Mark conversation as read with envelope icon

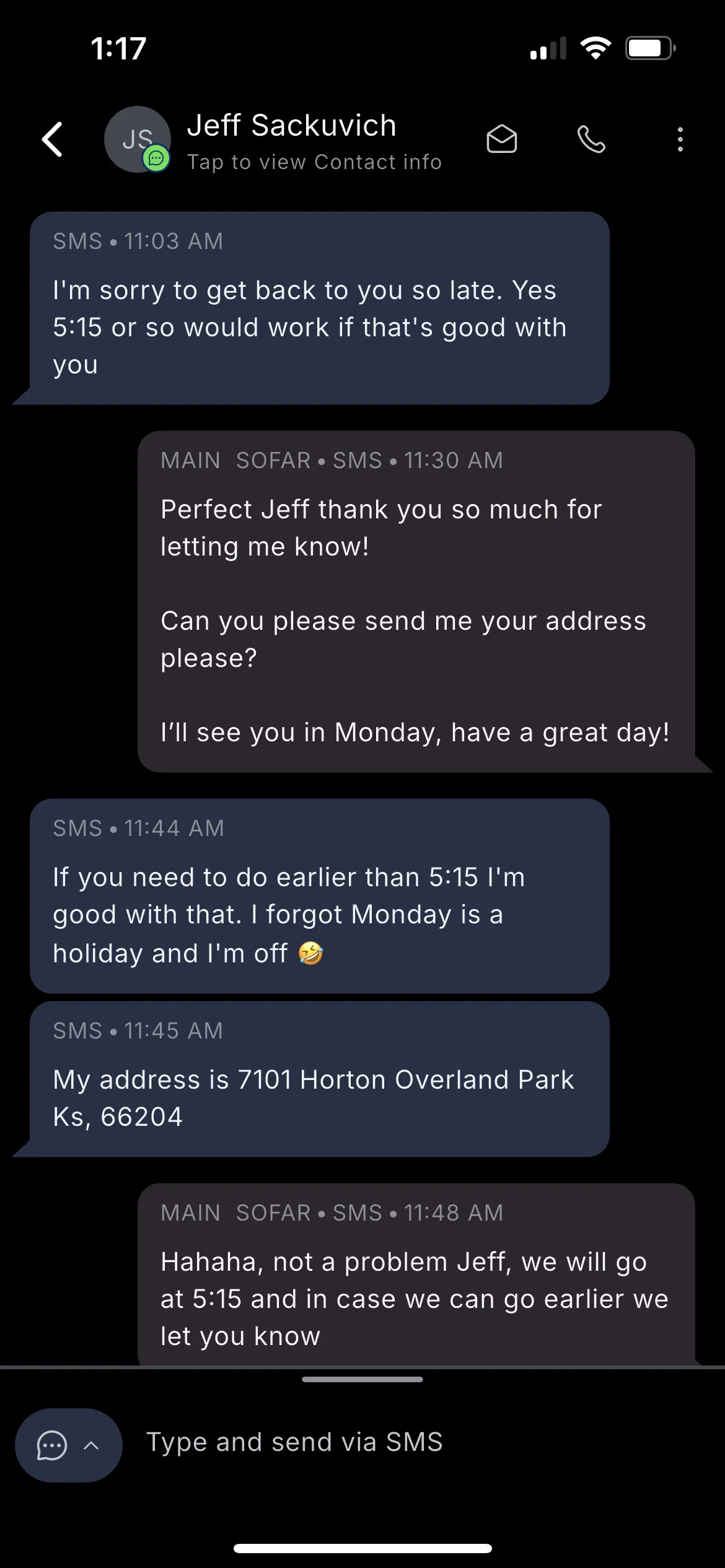(501, 139)
